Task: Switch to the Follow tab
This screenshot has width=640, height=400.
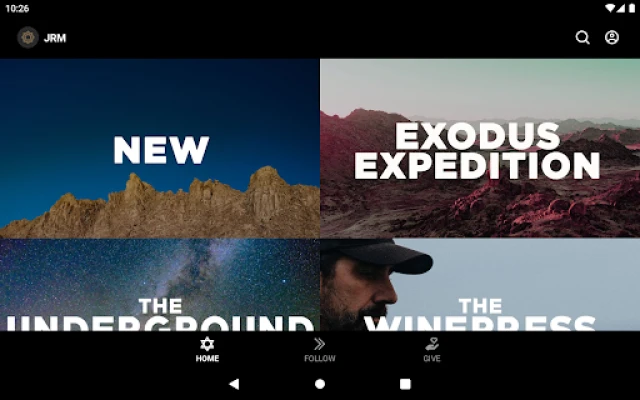Action: click(x=320, y=349)
